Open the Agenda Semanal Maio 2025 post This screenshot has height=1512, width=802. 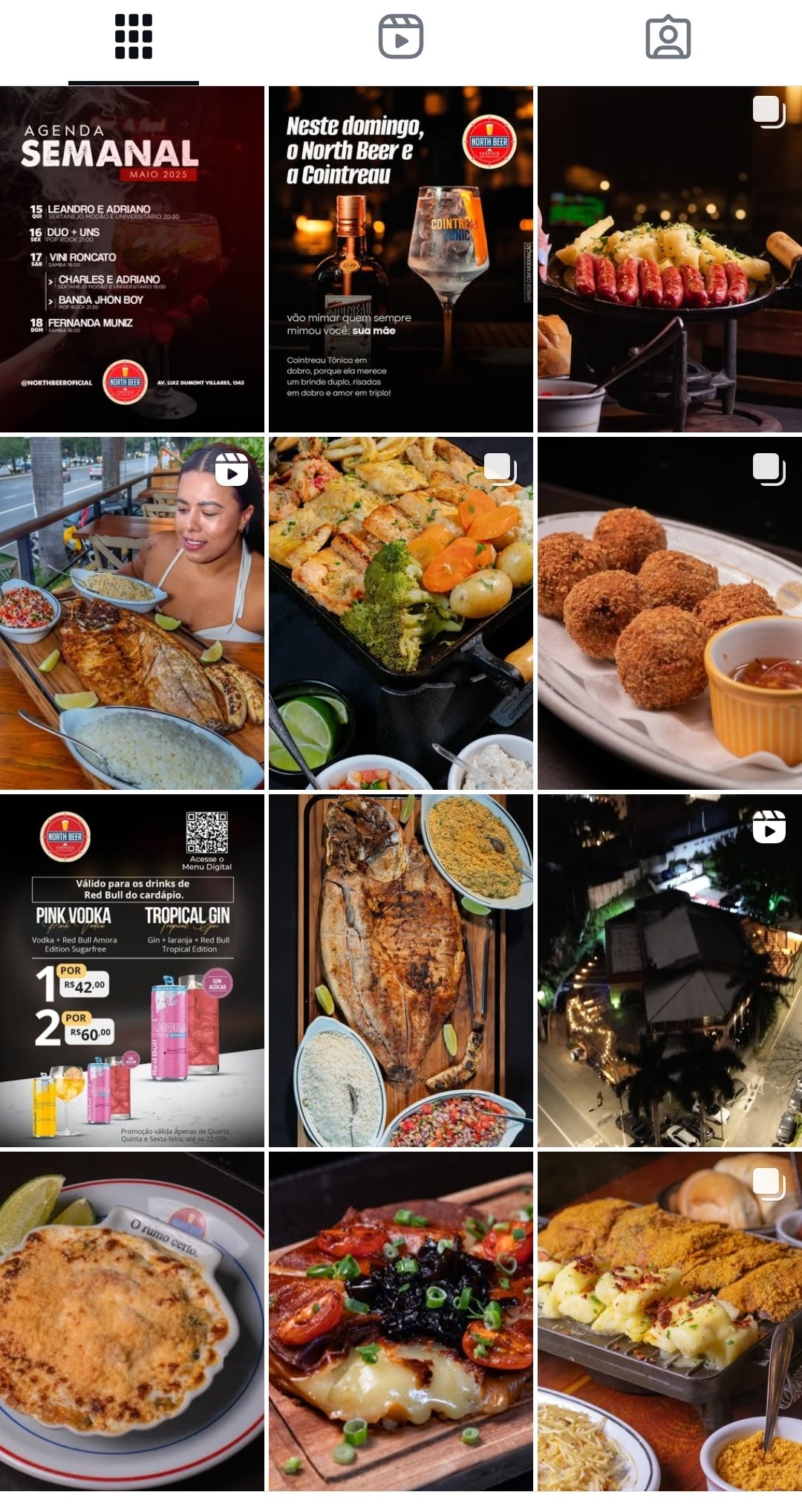pos(132,259)
